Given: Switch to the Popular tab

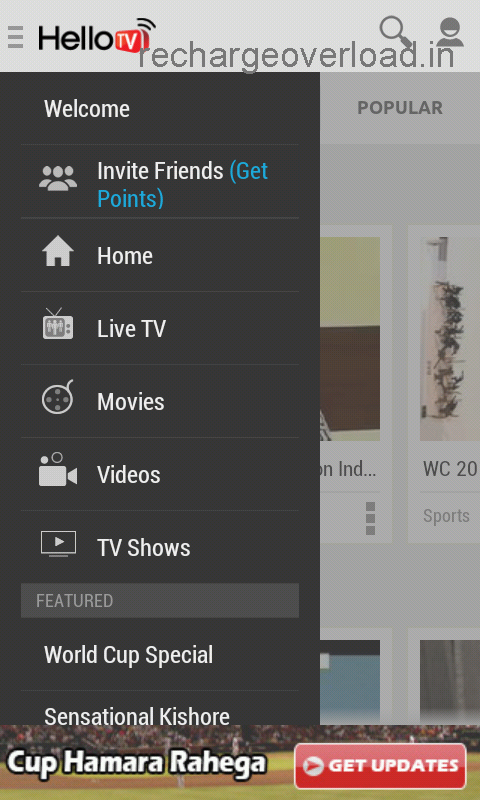Looking at the screenshot, I should pos(400,108).
